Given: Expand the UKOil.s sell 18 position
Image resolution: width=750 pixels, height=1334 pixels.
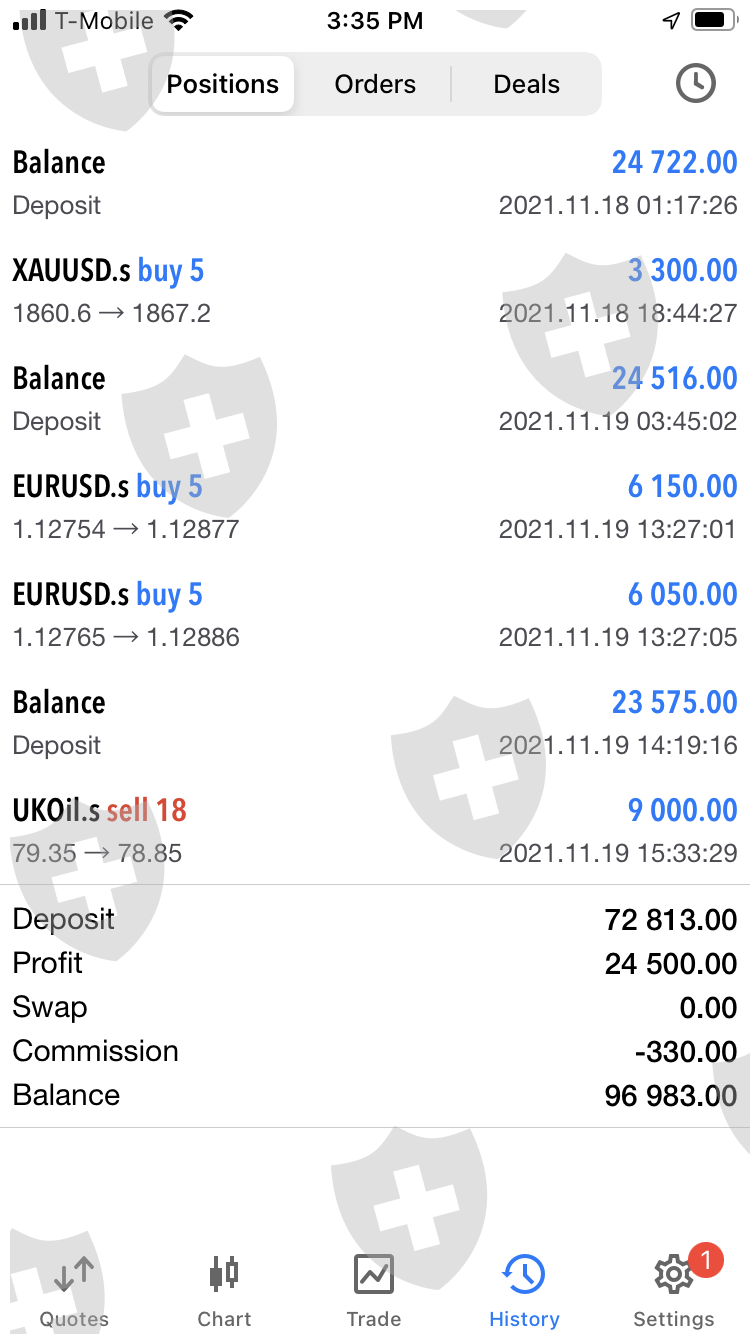Looking at the screenshot, I should point(375,831).
